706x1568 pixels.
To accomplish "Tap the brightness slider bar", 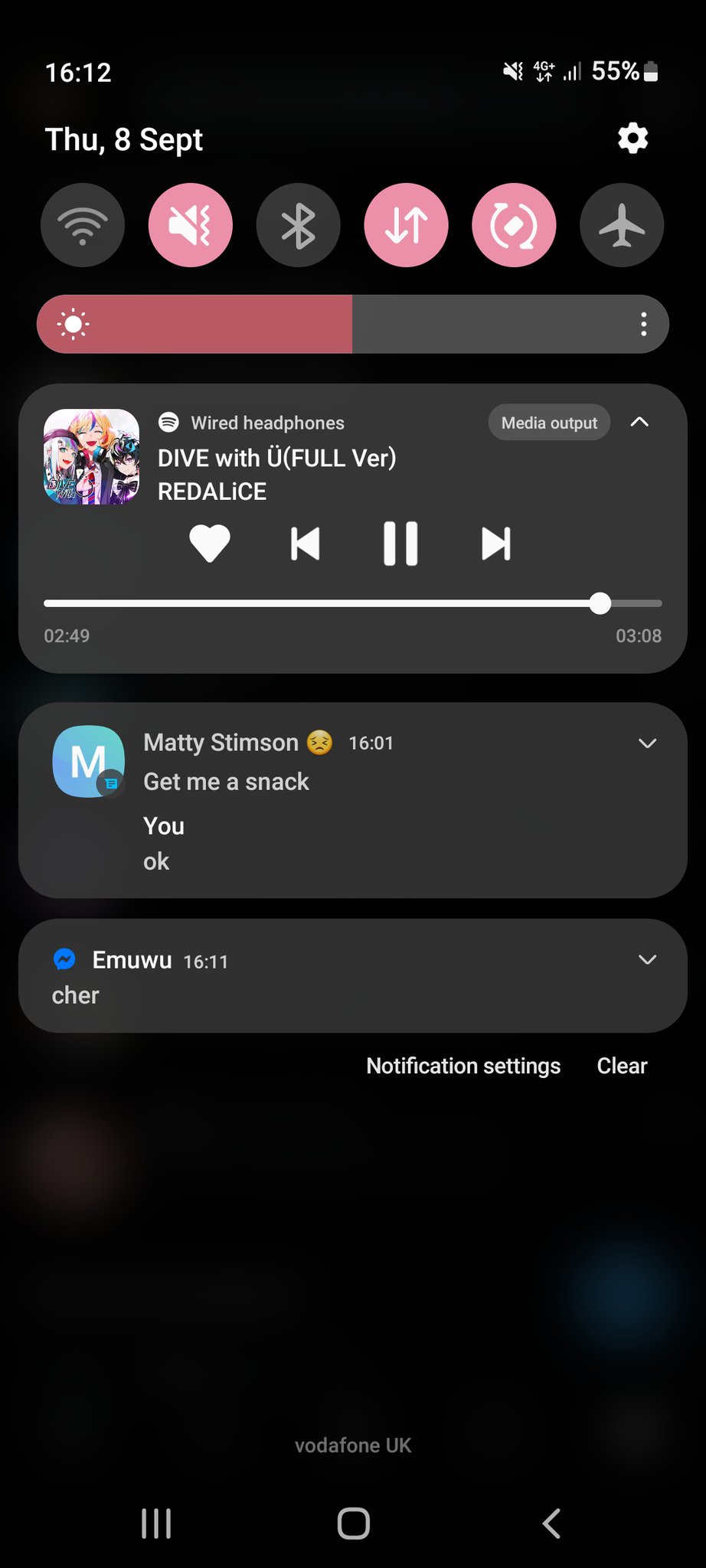I will click(352, 324).
